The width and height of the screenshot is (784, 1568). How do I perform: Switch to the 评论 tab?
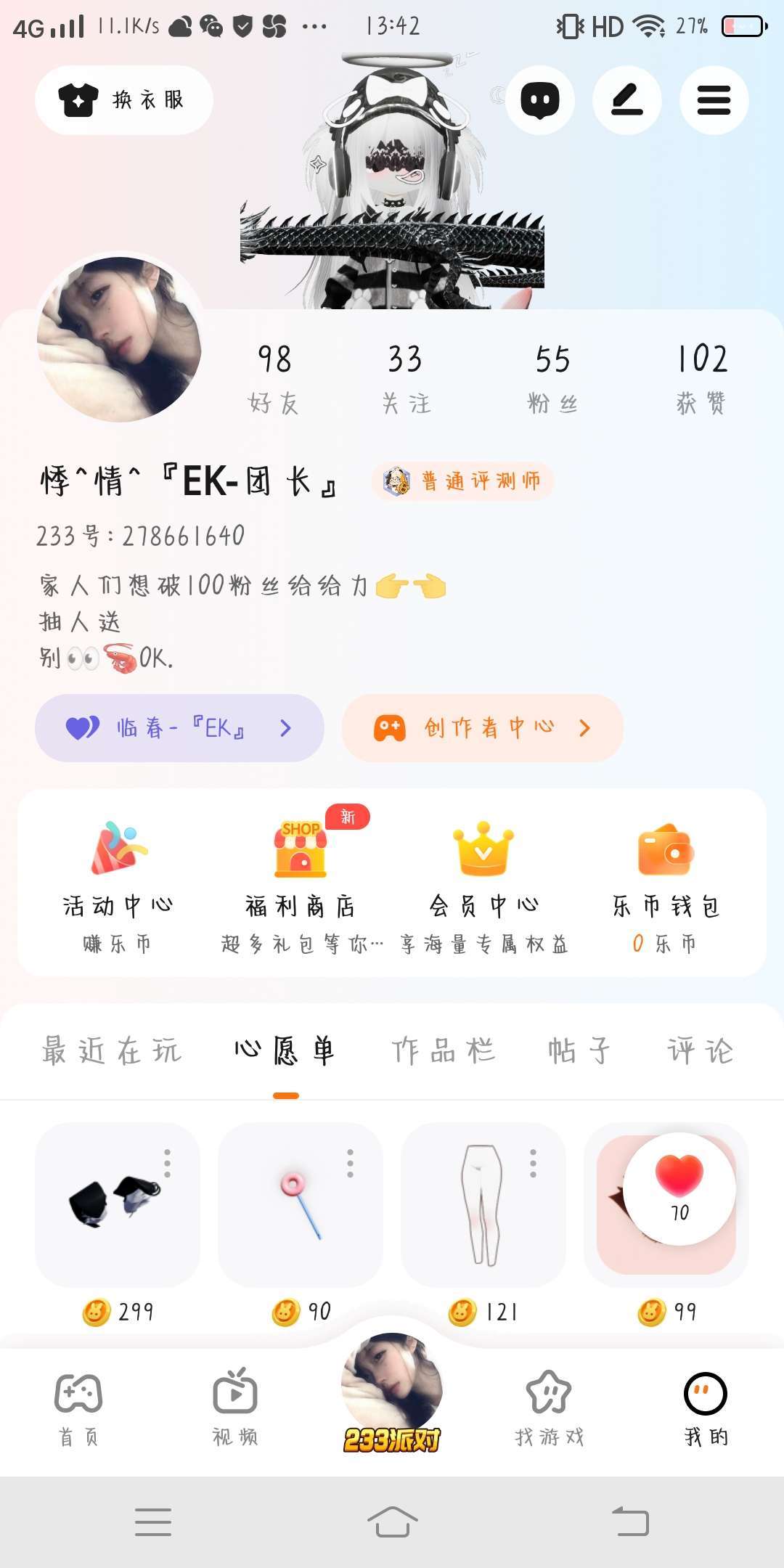point(701,1050)
